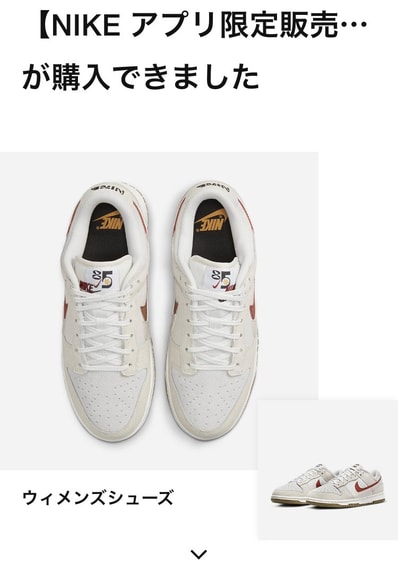
Task: Open the small side-view shoe thumbnail
Action: [x=328, y=470]
